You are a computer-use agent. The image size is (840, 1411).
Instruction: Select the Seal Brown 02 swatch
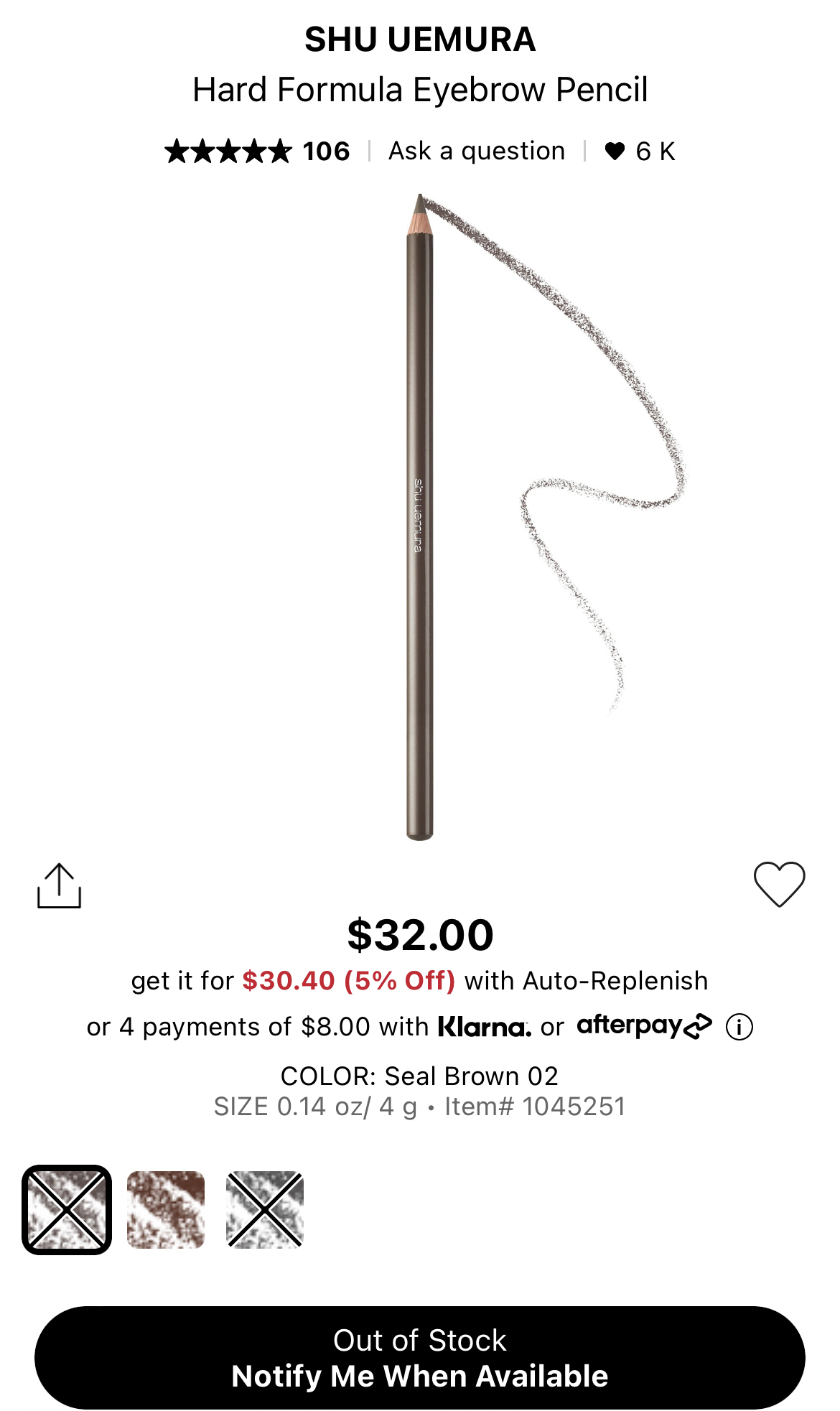click(x=67, y=1210)
